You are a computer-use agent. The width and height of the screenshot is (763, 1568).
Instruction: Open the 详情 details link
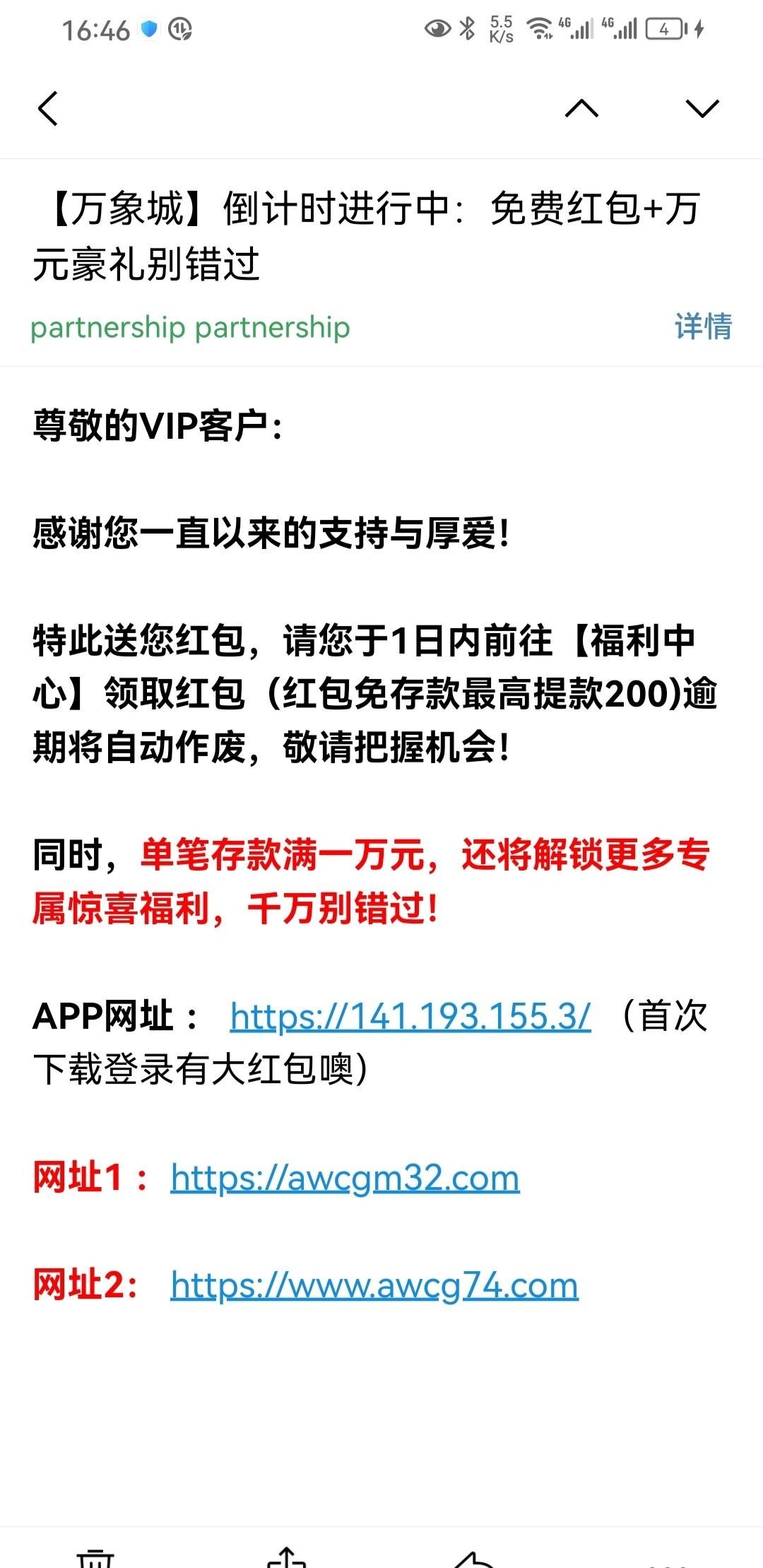point(703,326)
